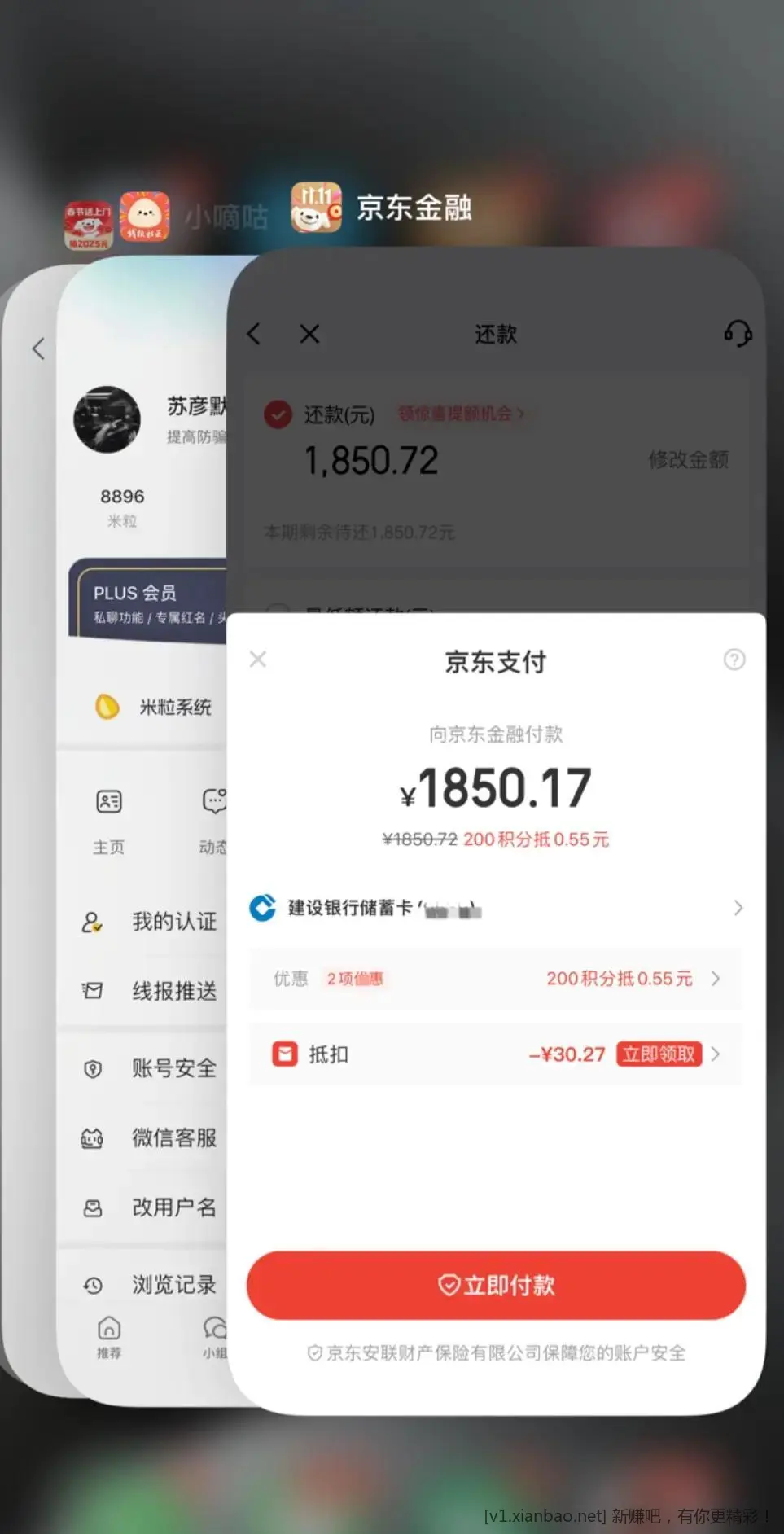
Task: Contact customer service via headset icon
Action: point(738,333)
